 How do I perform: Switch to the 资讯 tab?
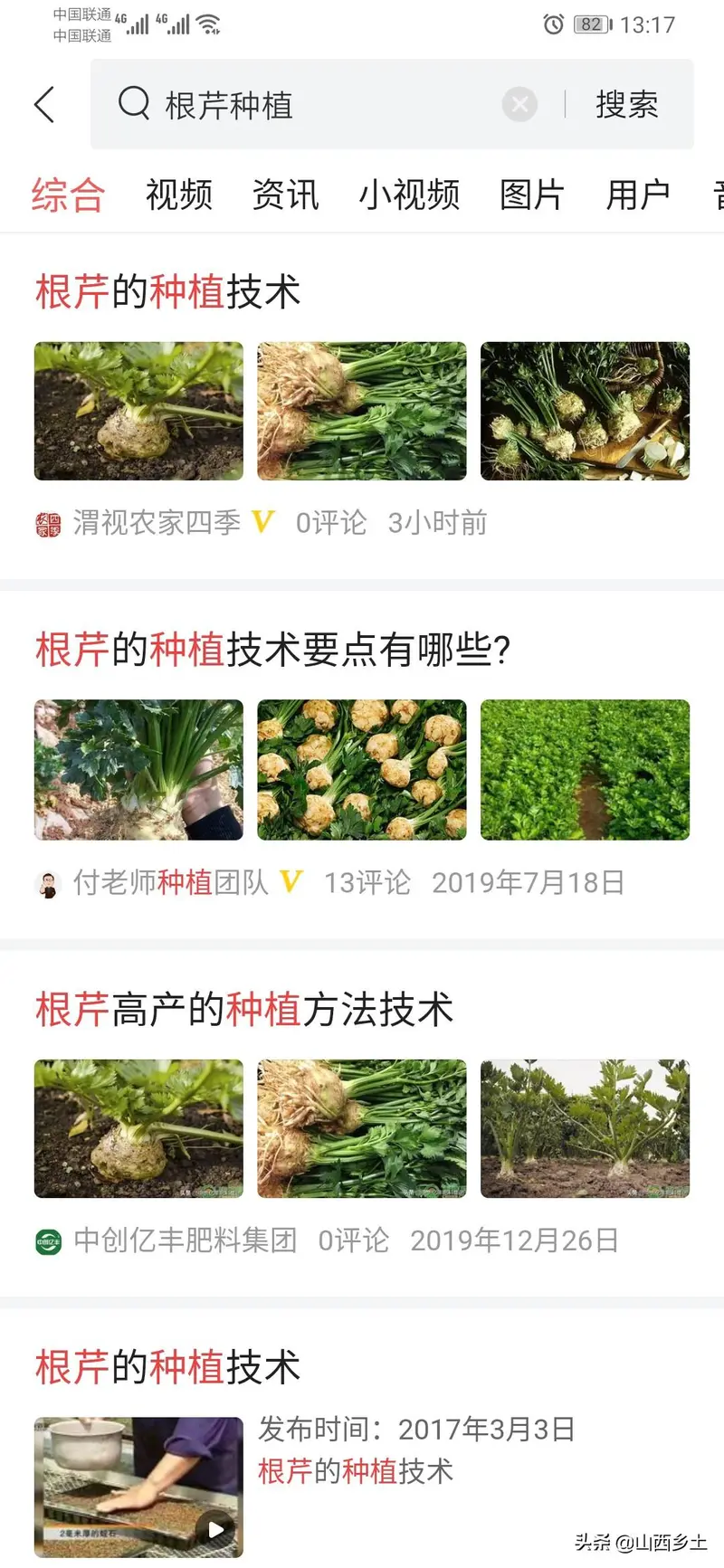[x=286, y=195]
